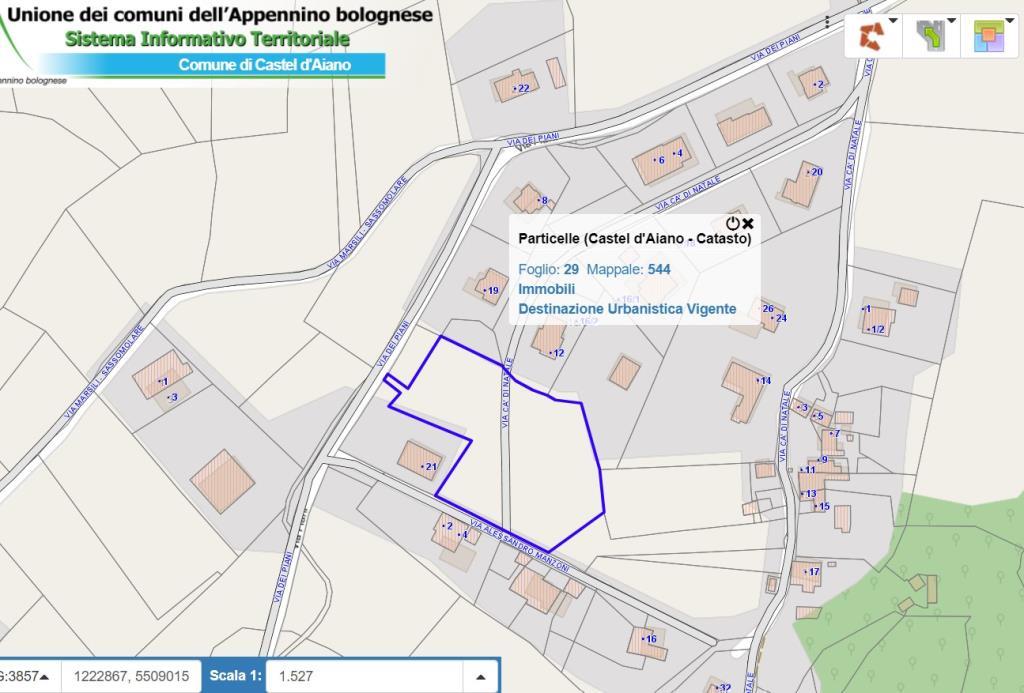Screen dimensions: 1024x693
Task: Tap the power icon in the Particelle popup
Action: [733, 223]
